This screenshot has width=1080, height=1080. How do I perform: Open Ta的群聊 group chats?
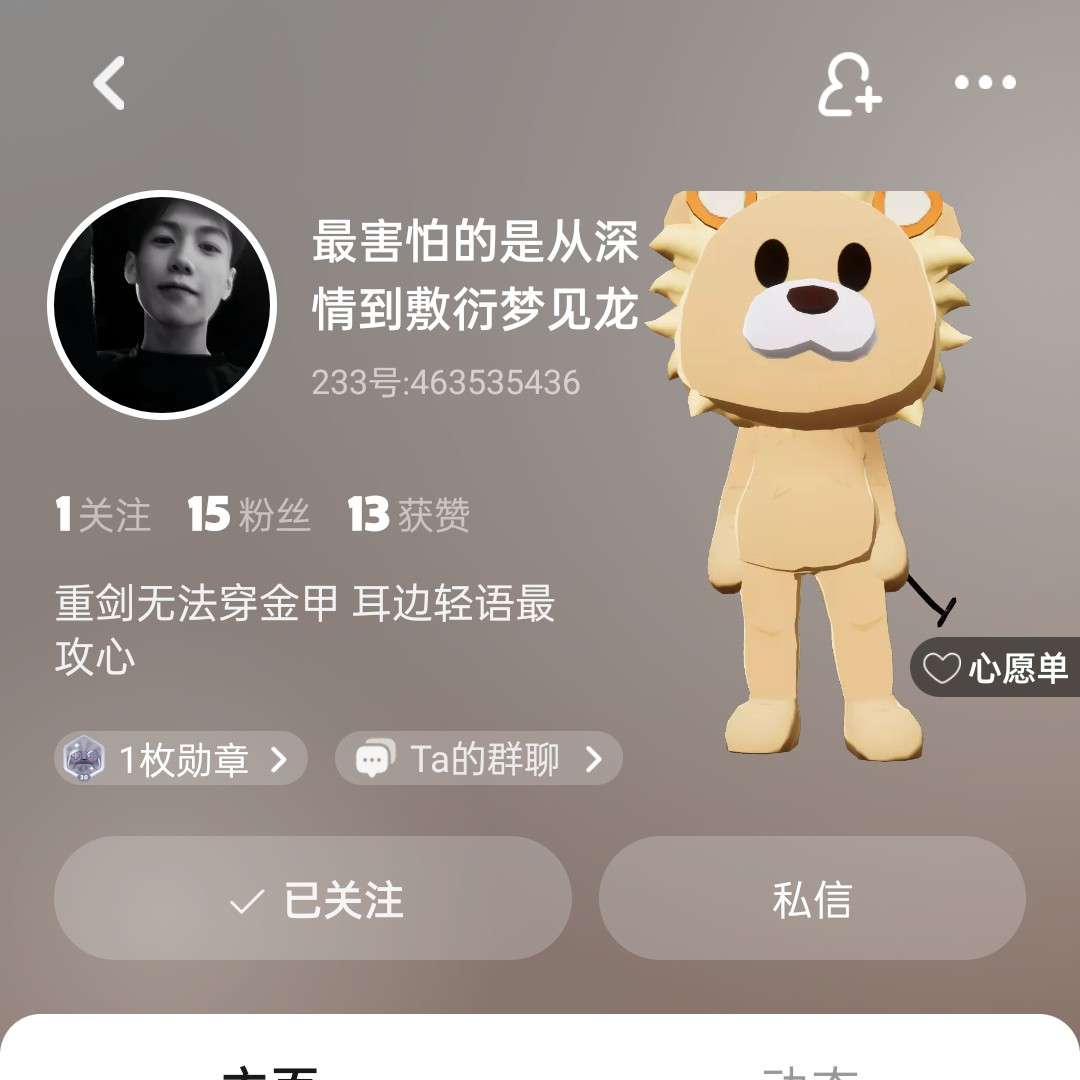pos(479,760)
